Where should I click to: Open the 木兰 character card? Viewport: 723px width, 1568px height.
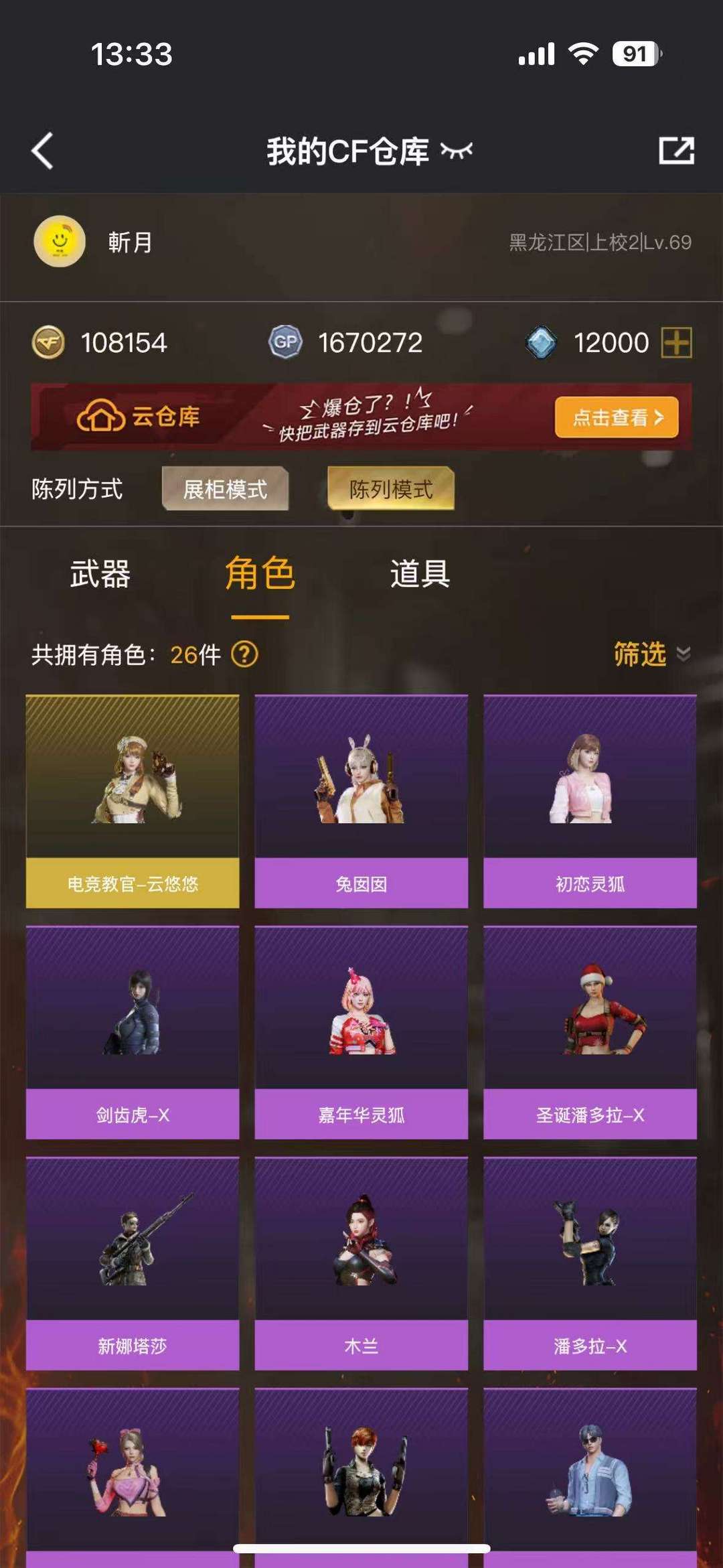(x=361, y=1263)
